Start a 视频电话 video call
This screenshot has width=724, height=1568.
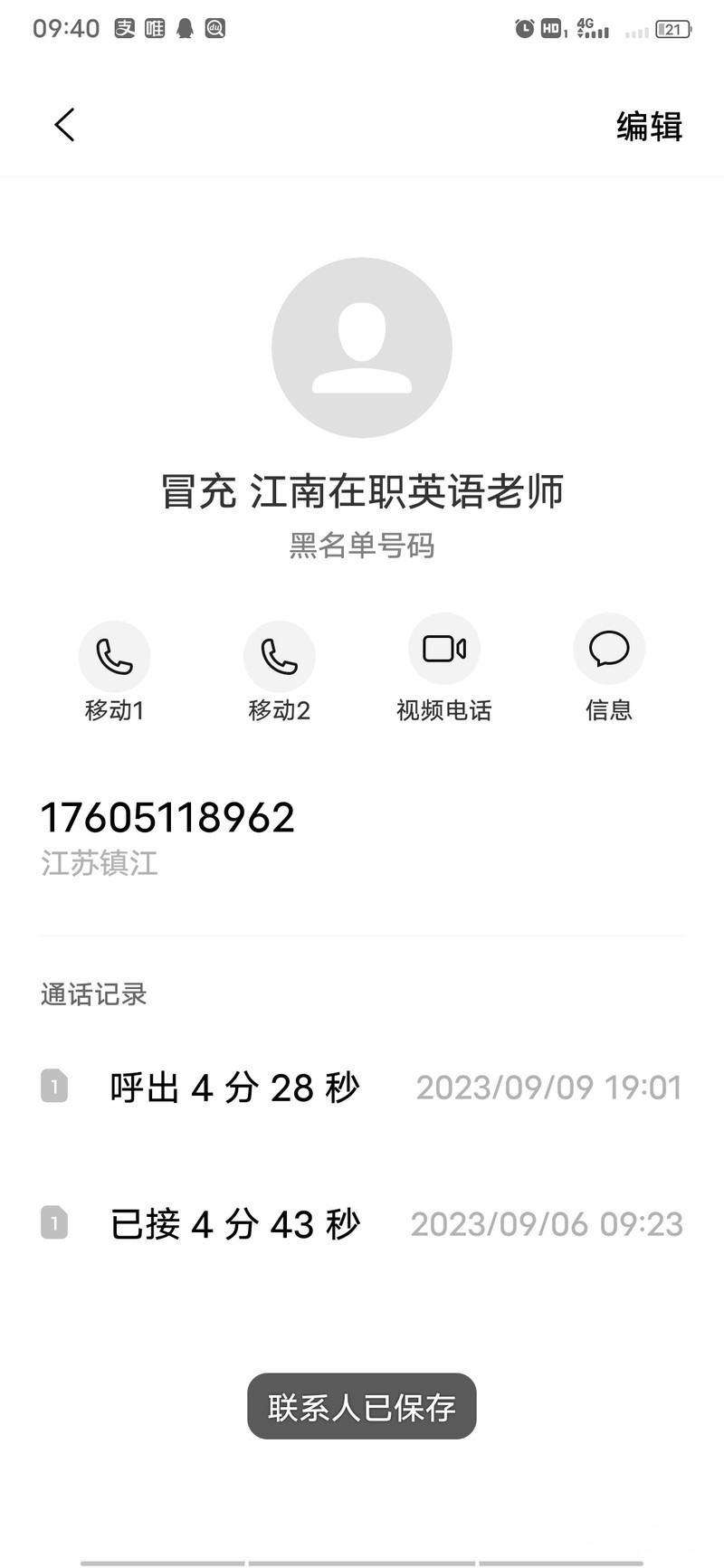[443, 650]
